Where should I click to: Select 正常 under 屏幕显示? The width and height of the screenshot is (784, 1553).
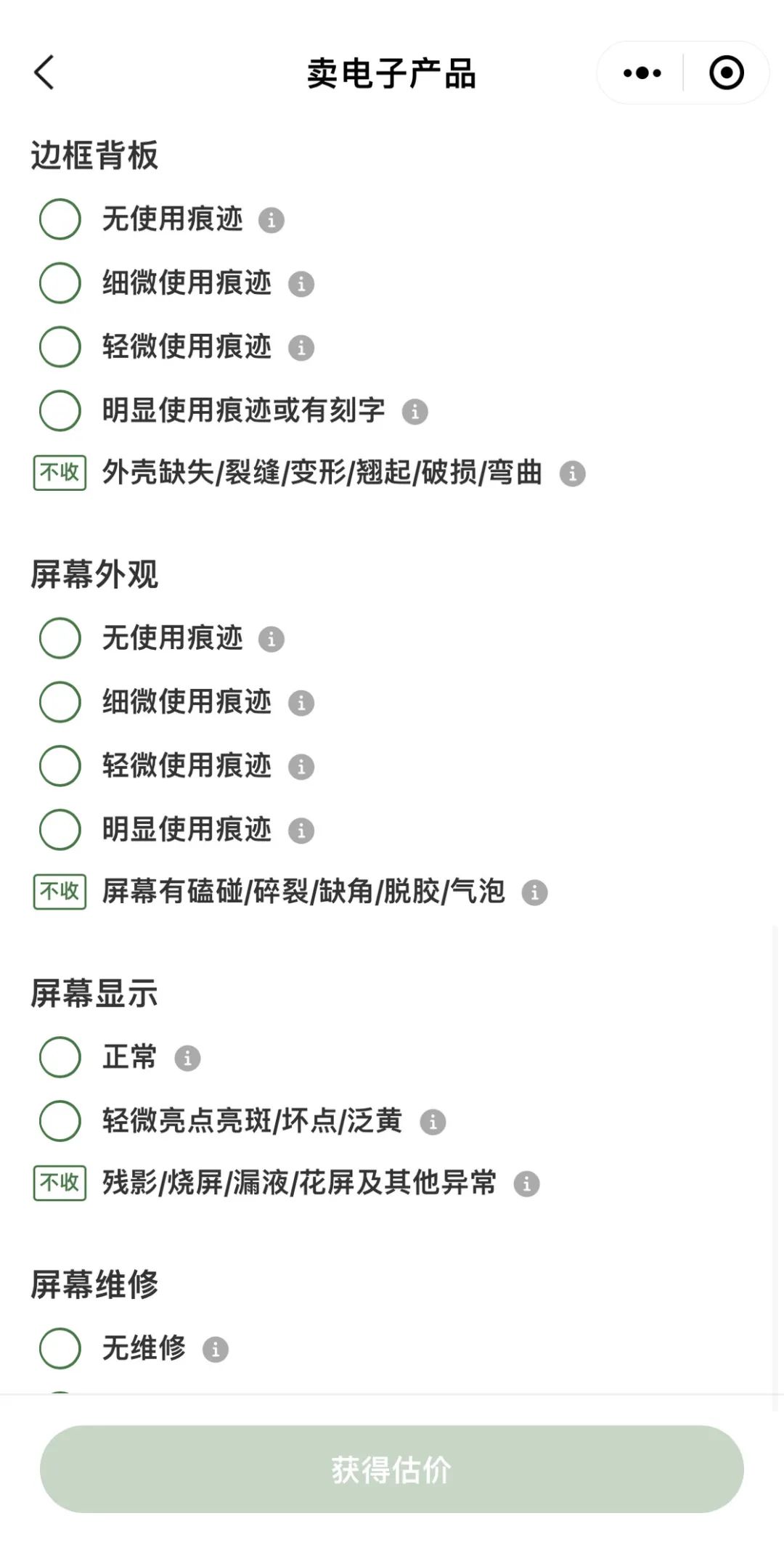(60, 1057)
